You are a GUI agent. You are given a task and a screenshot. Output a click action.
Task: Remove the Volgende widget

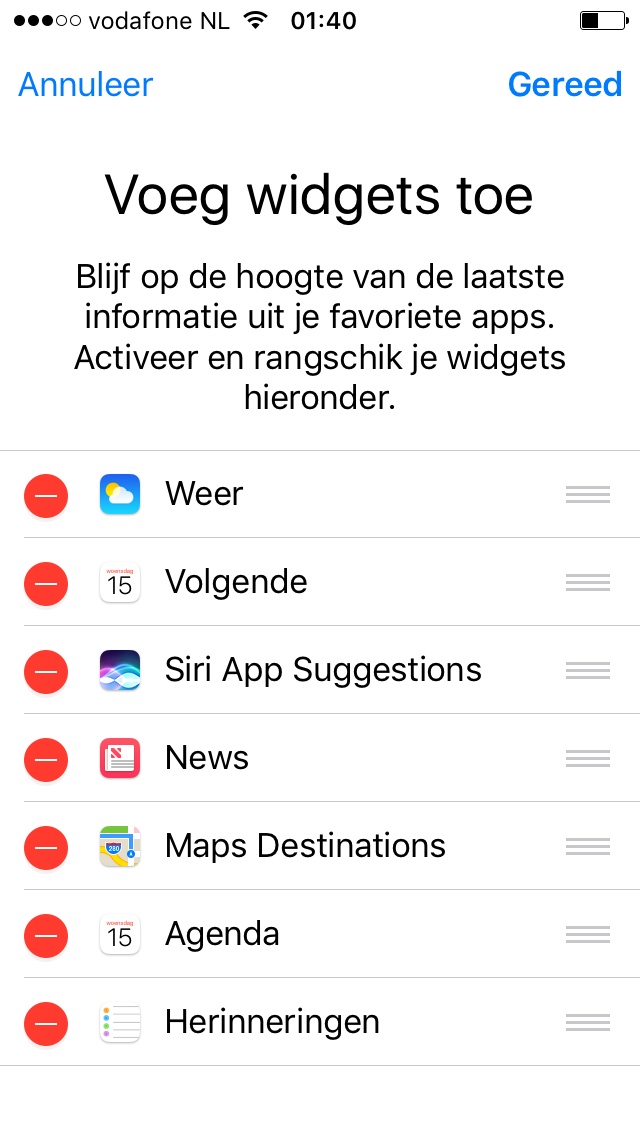click(46, 583)
